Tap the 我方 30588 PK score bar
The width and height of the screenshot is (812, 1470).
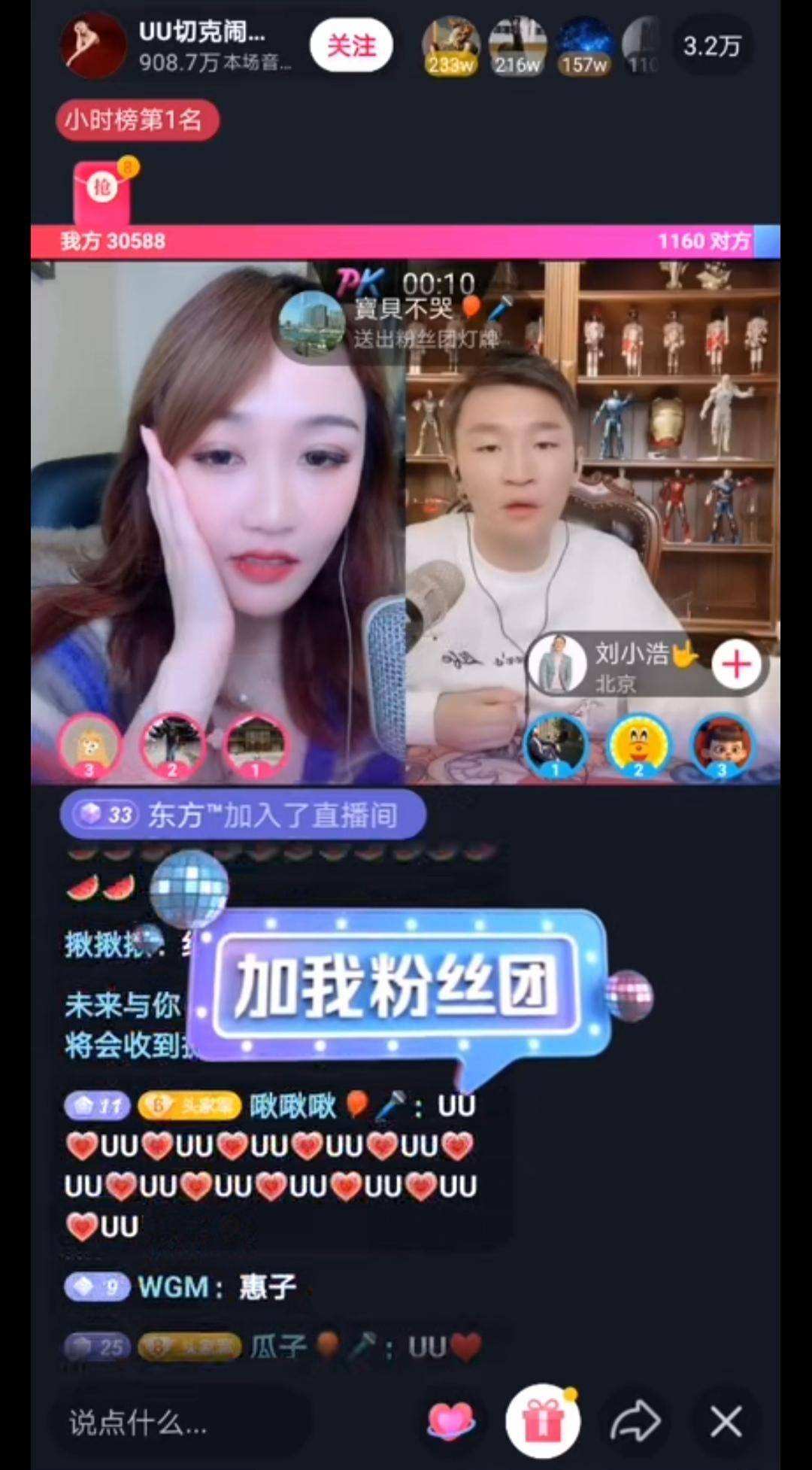pyautogui.click(x=113, y=241)
